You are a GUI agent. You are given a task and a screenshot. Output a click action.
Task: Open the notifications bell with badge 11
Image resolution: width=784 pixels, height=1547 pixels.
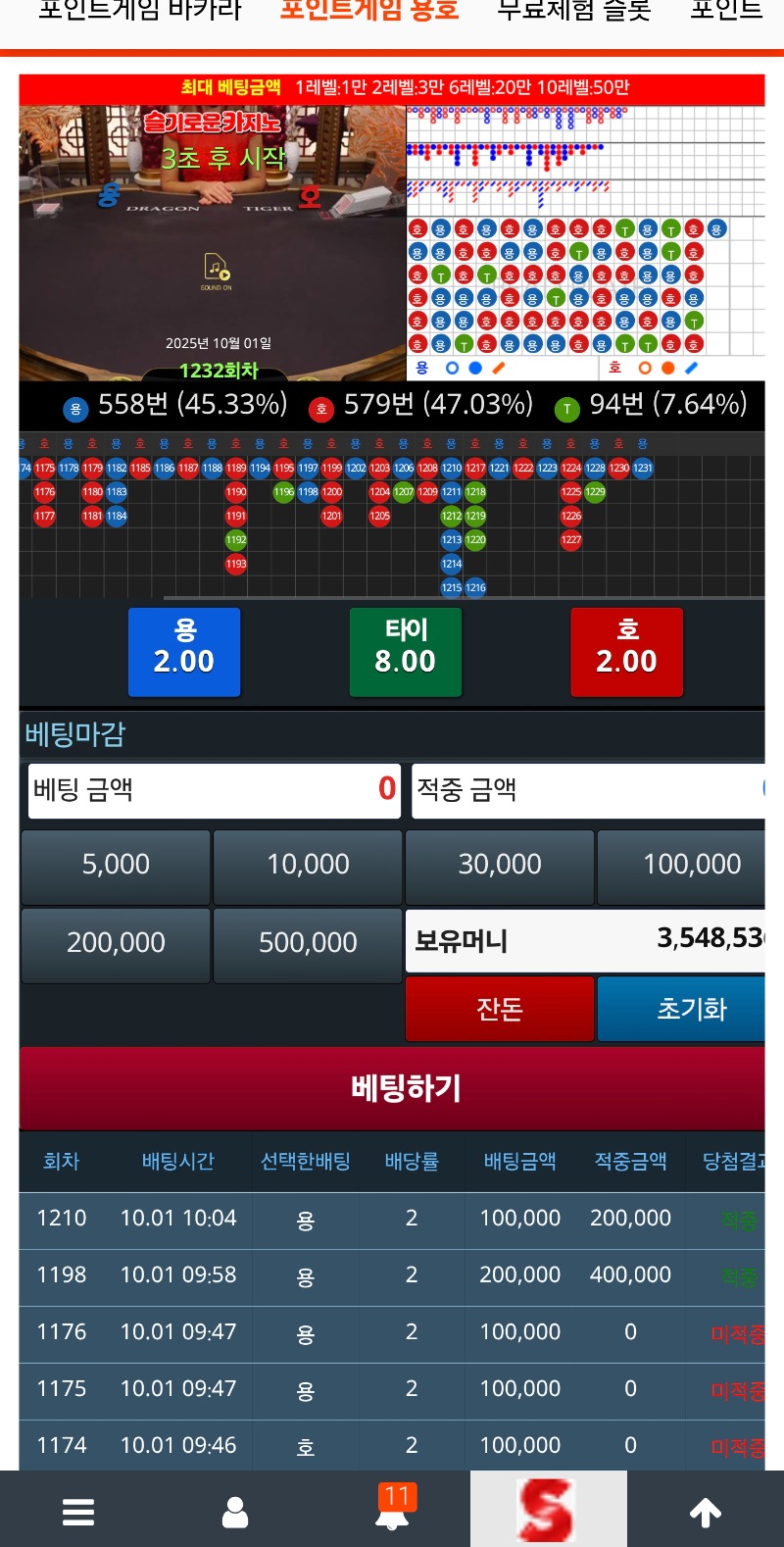pos(393,1513)
